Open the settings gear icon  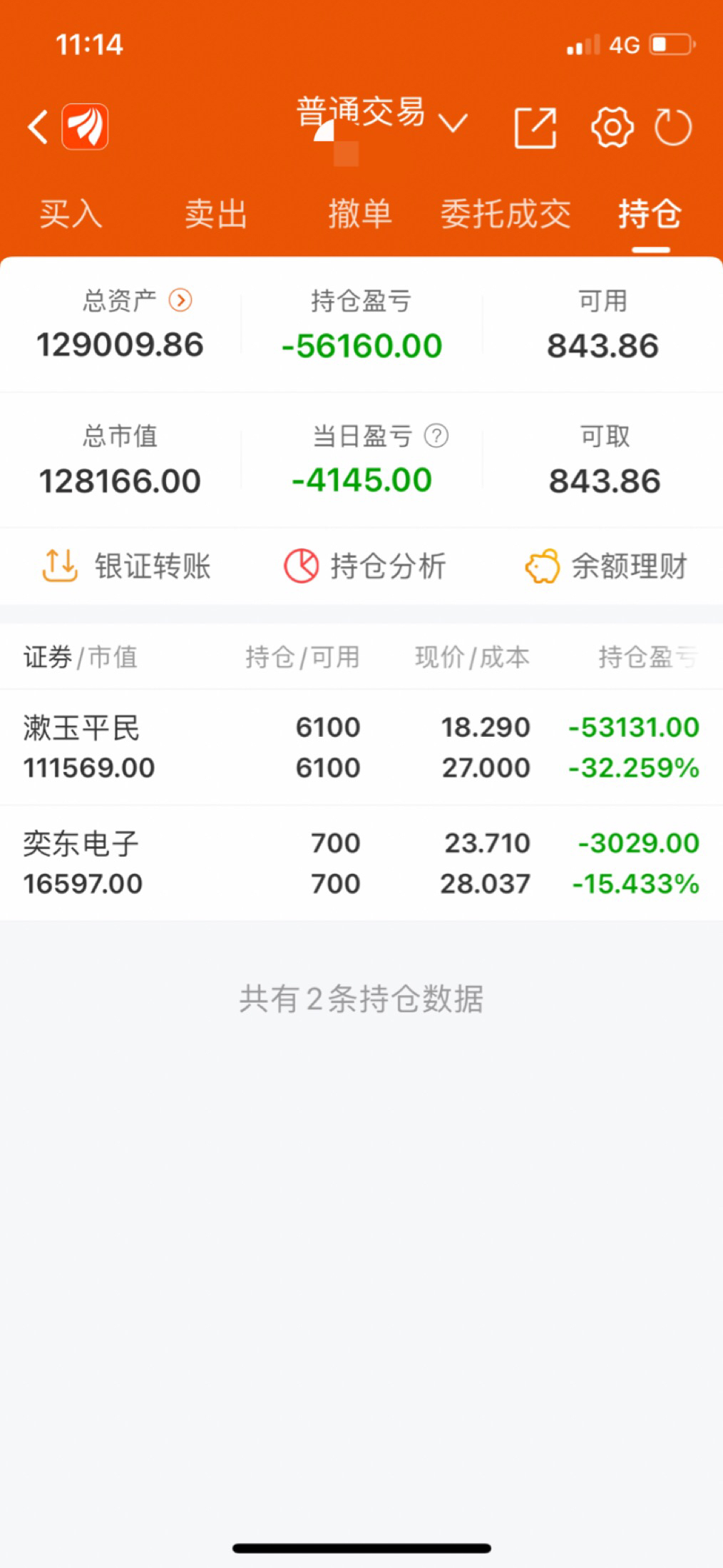point(610,125)
